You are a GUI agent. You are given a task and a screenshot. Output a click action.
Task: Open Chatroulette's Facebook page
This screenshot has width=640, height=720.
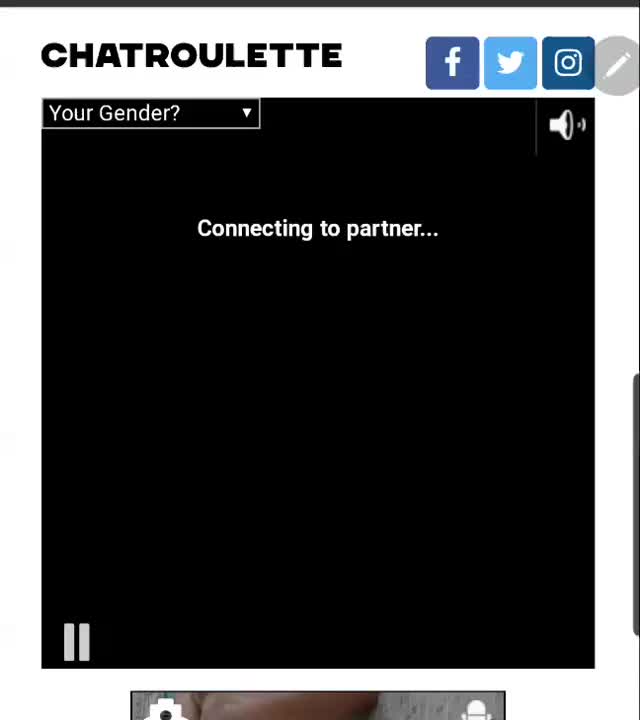click(452, 63)
